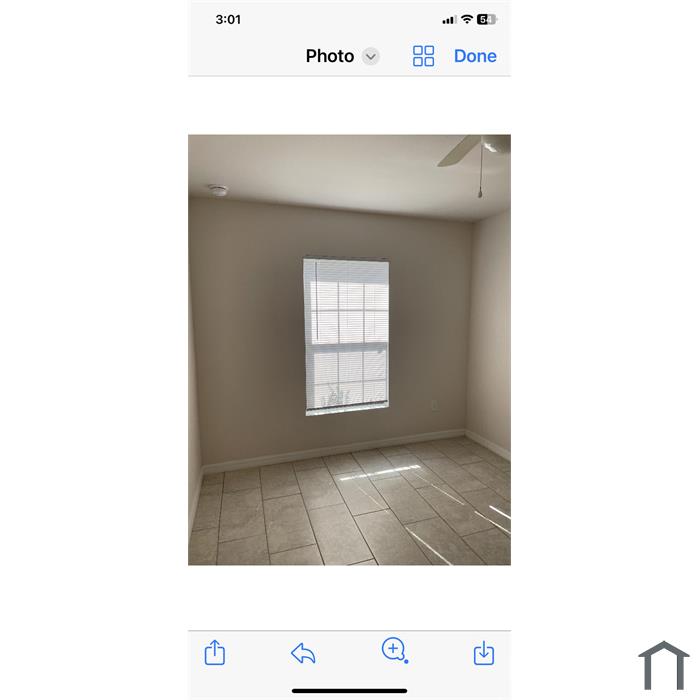Open the grid view of attachments
700x700 pixels.
click(x=424, y=56)
